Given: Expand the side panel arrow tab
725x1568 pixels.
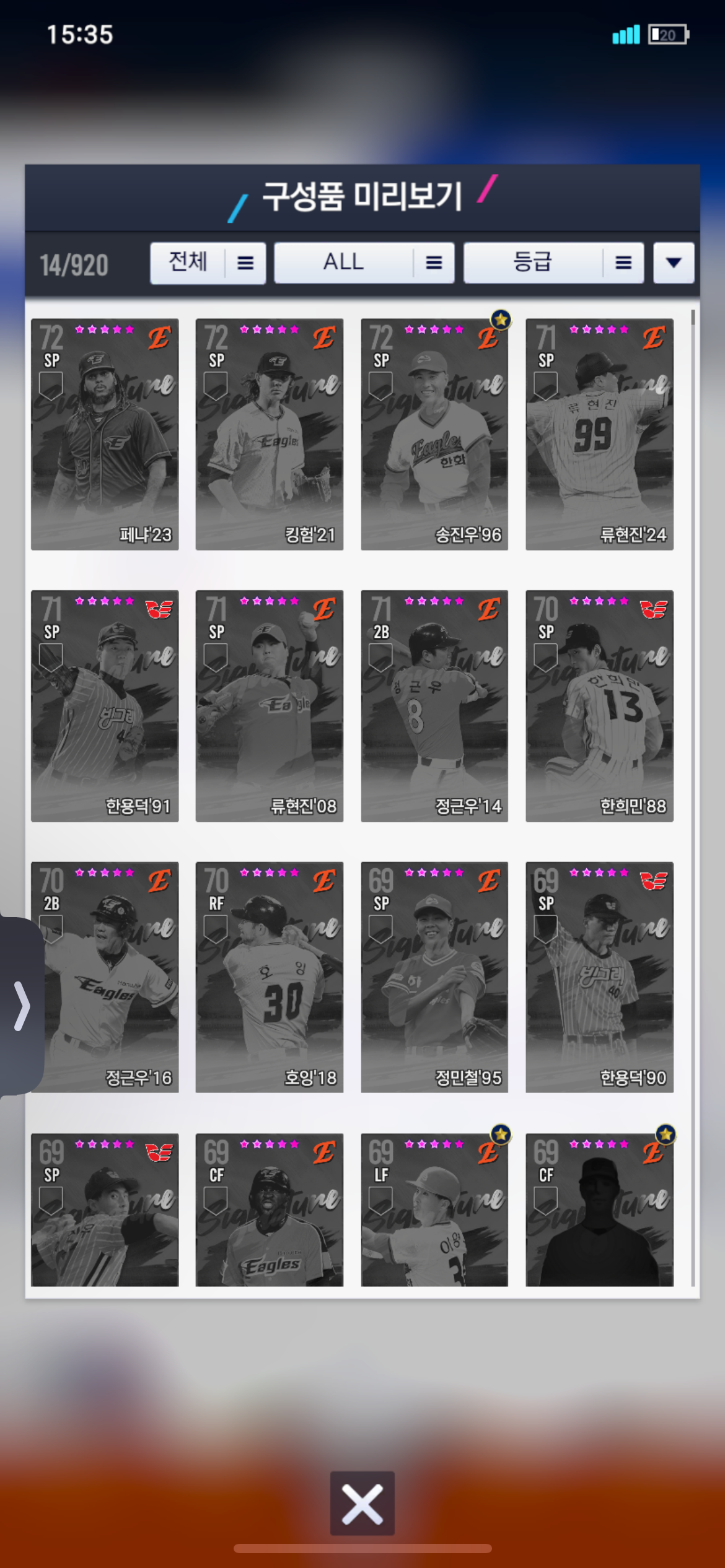Looking at the screenshot, I should point(22,1006).
